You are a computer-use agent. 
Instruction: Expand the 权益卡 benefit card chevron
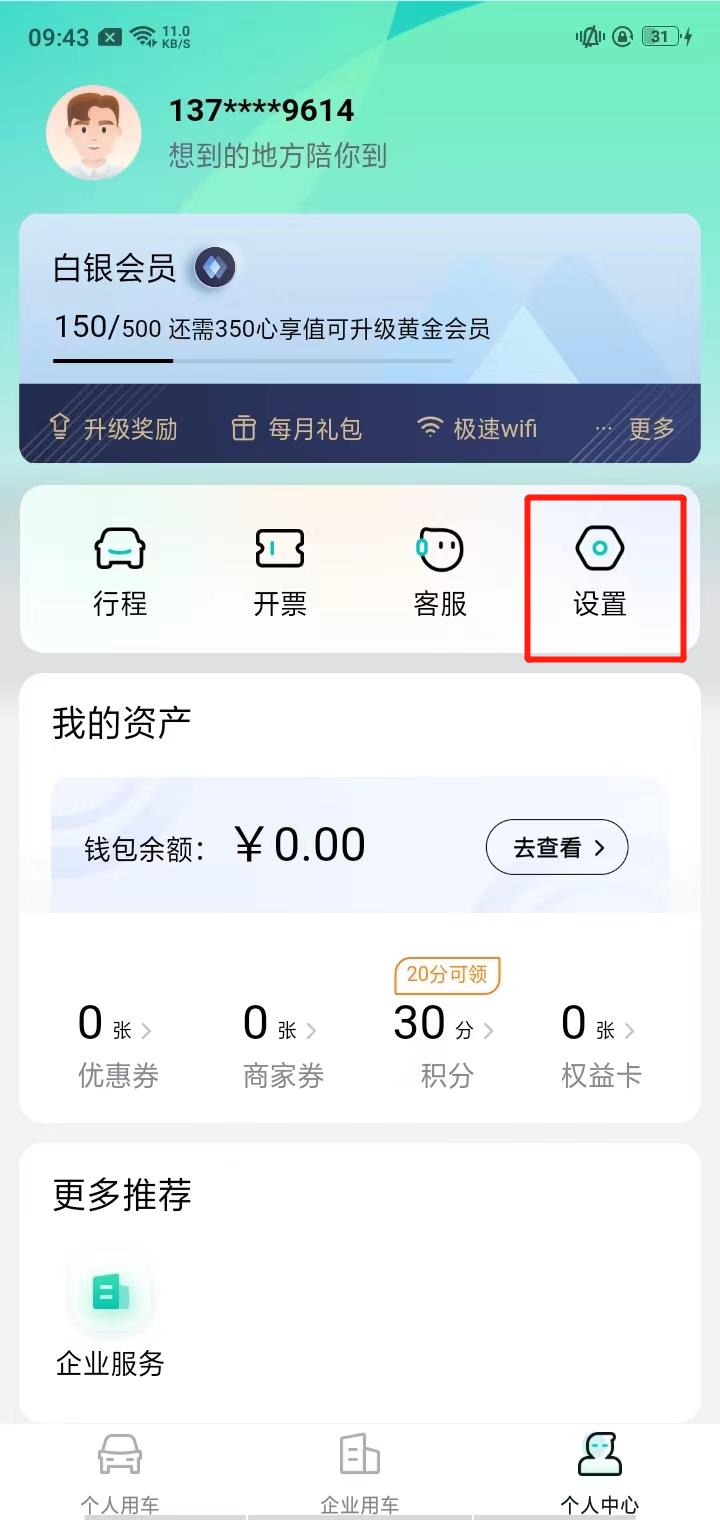630,1028
